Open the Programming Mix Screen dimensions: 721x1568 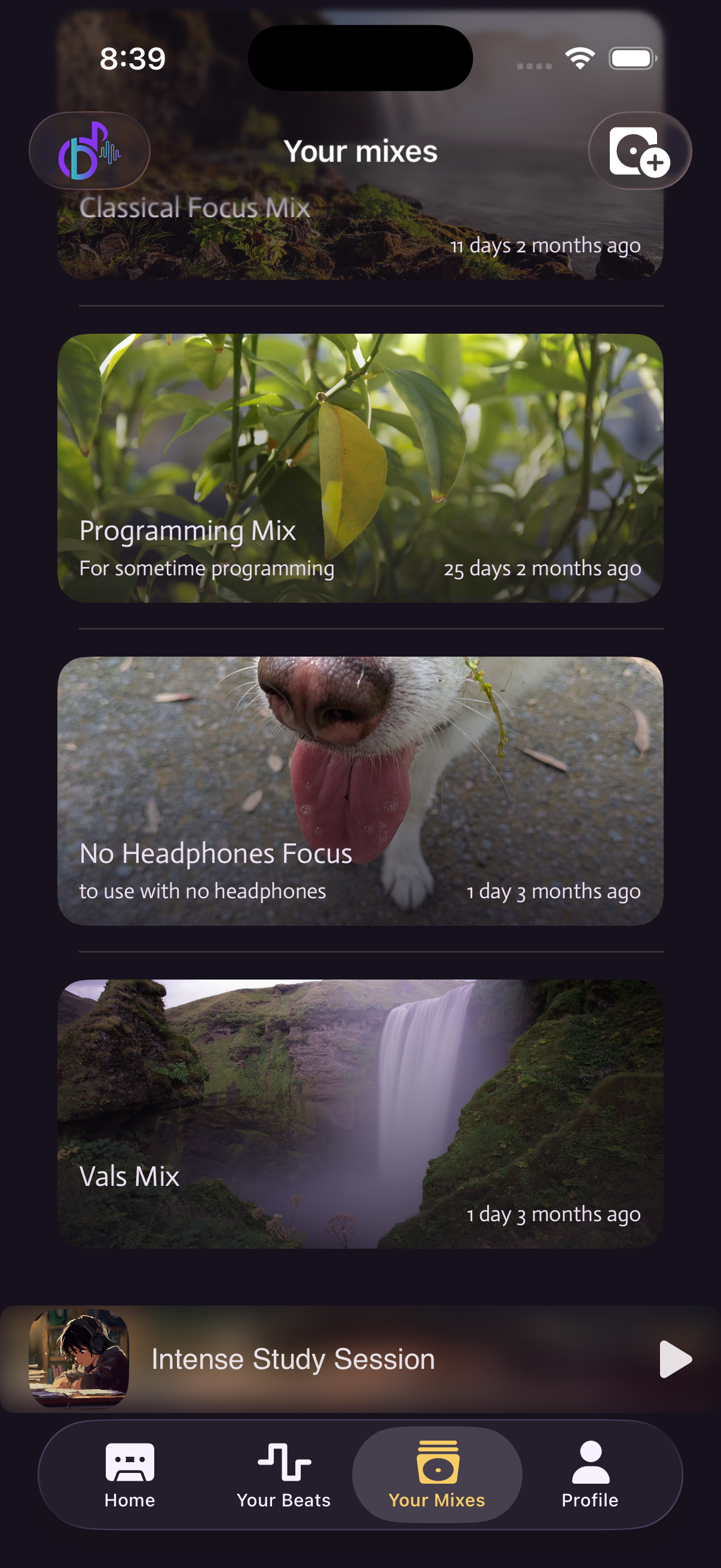[360, 468]
